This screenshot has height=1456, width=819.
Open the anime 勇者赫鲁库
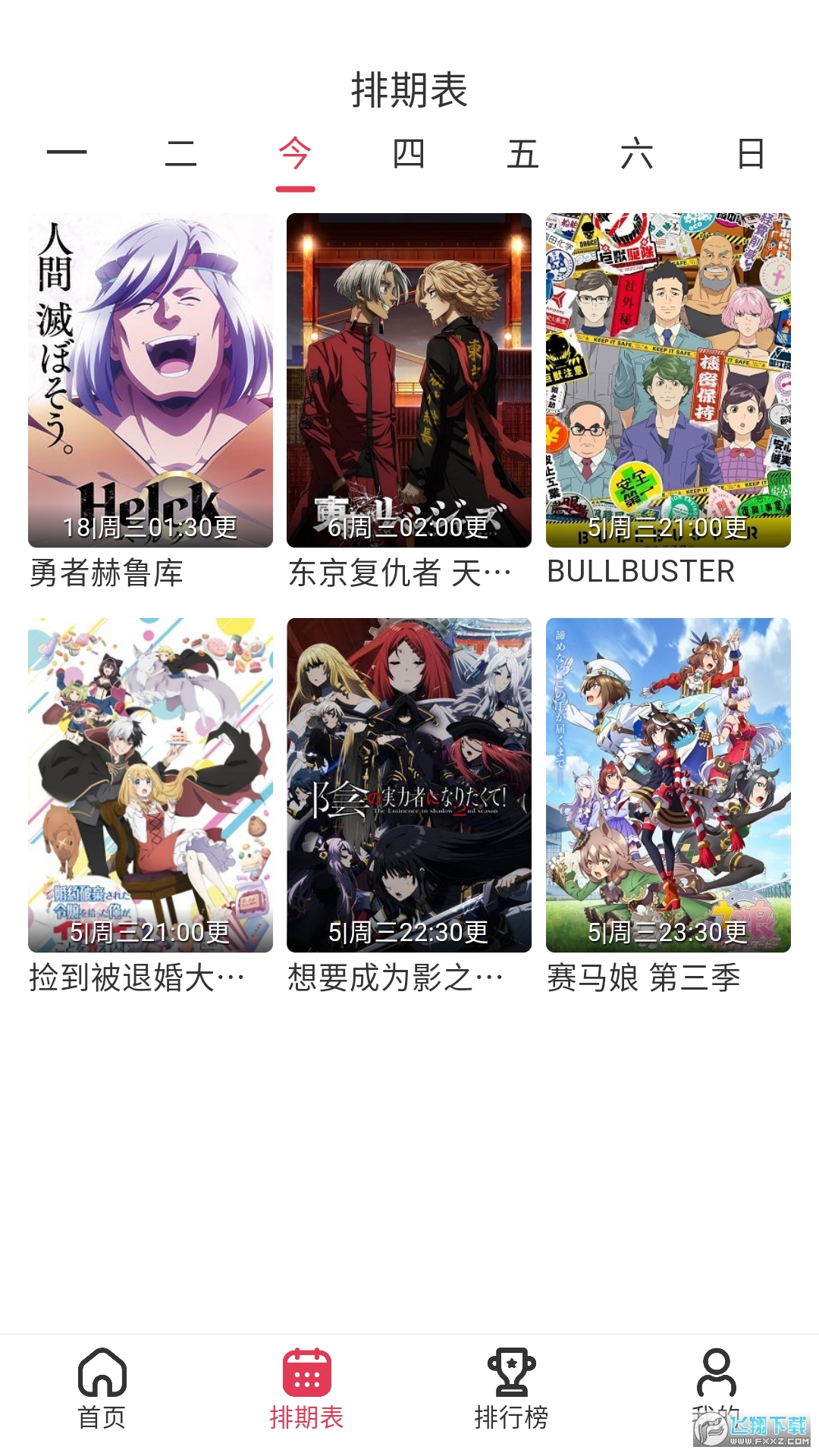coord(150,380)
